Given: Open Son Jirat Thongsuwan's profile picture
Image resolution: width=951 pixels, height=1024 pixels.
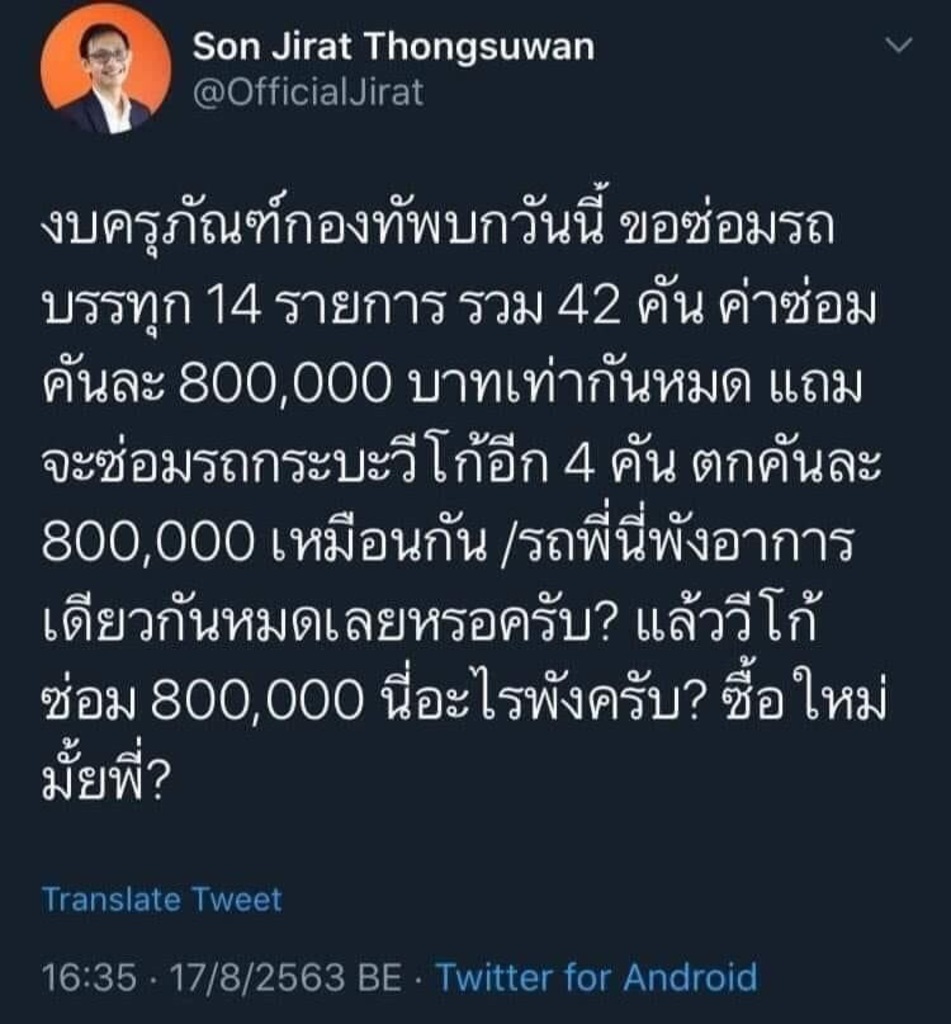Looking at the screenshot, I should (106, 69).
